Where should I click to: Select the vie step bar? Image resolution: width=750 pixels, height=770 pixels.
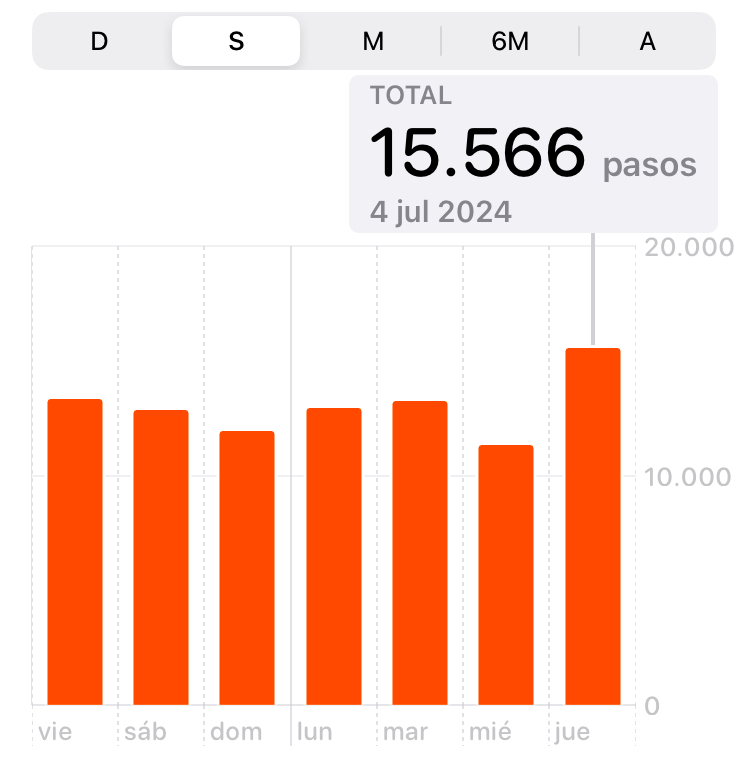[75, 552]
